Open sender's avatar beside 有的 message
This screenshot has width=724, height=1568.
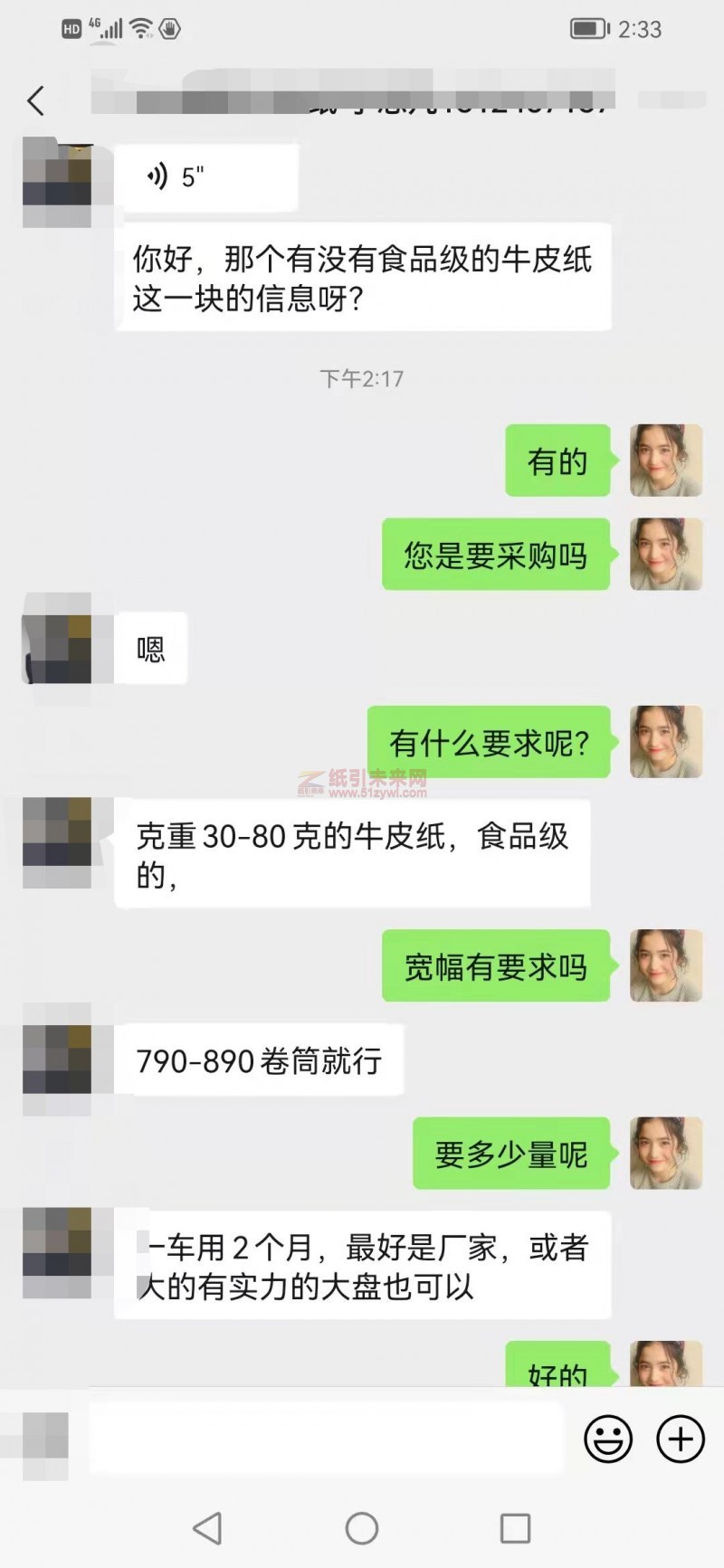point(666,460)
